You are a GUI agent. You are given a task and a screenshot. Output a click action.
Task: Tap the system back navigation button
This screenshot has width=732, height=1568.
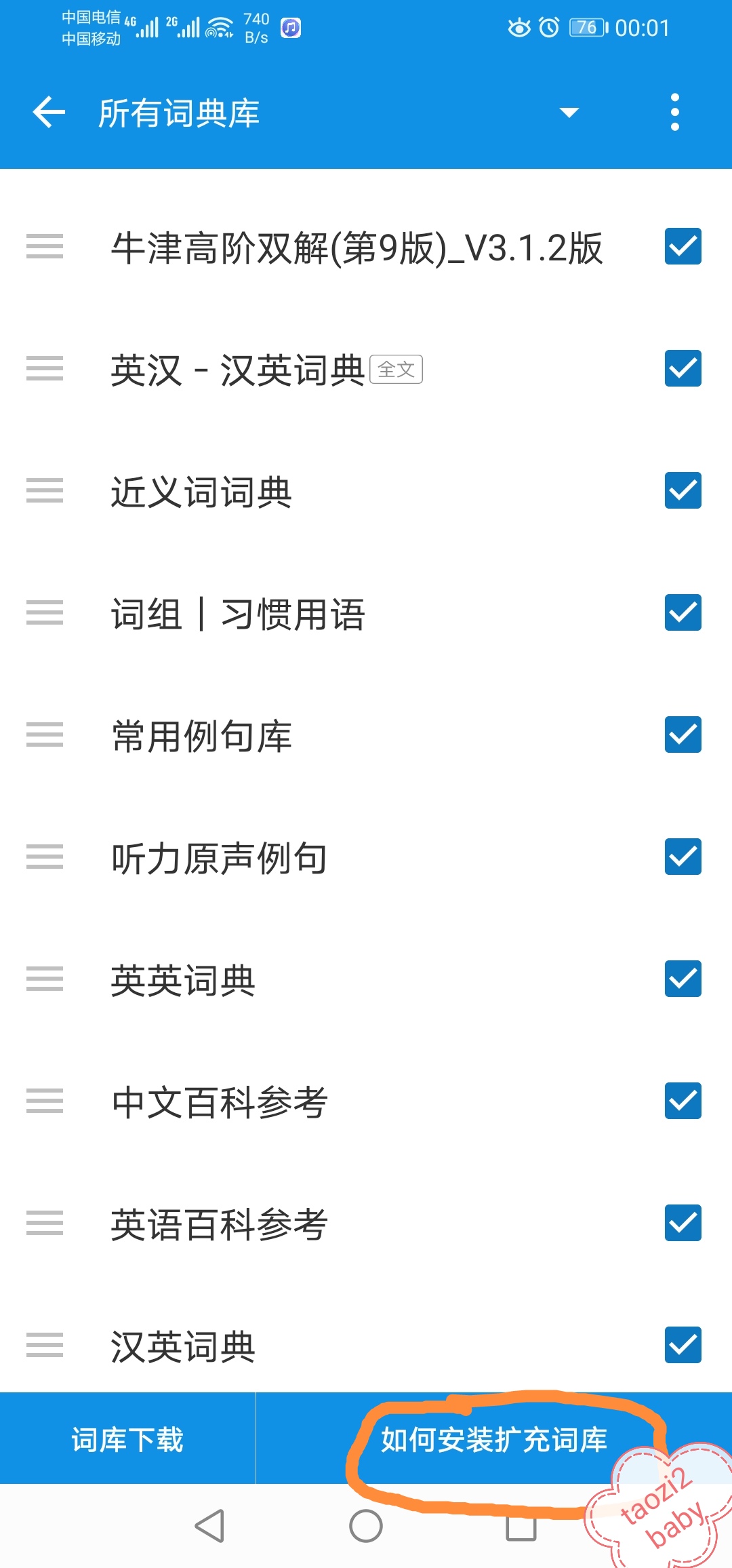(209, 1526)
